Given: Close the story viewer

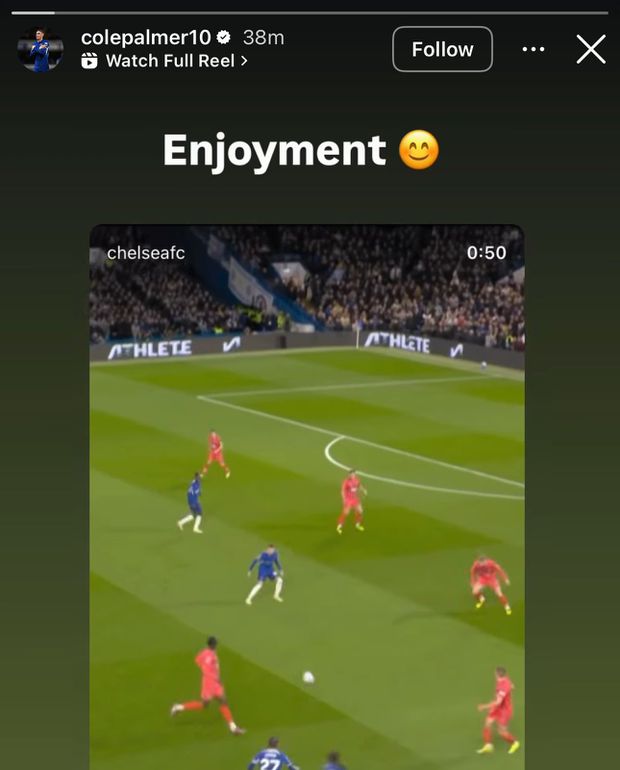Looking at the screenshot, I should coord(591,49).
